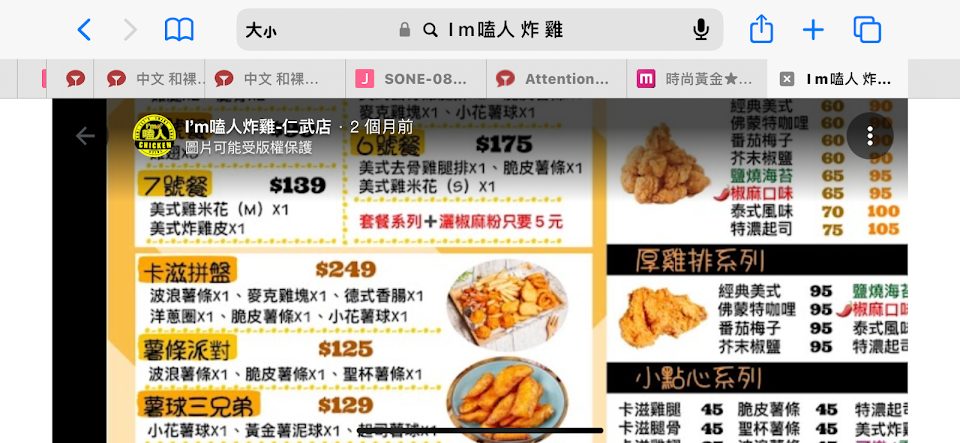
Task: Switch to the SONE-08 tab
Action: [415, 79]
